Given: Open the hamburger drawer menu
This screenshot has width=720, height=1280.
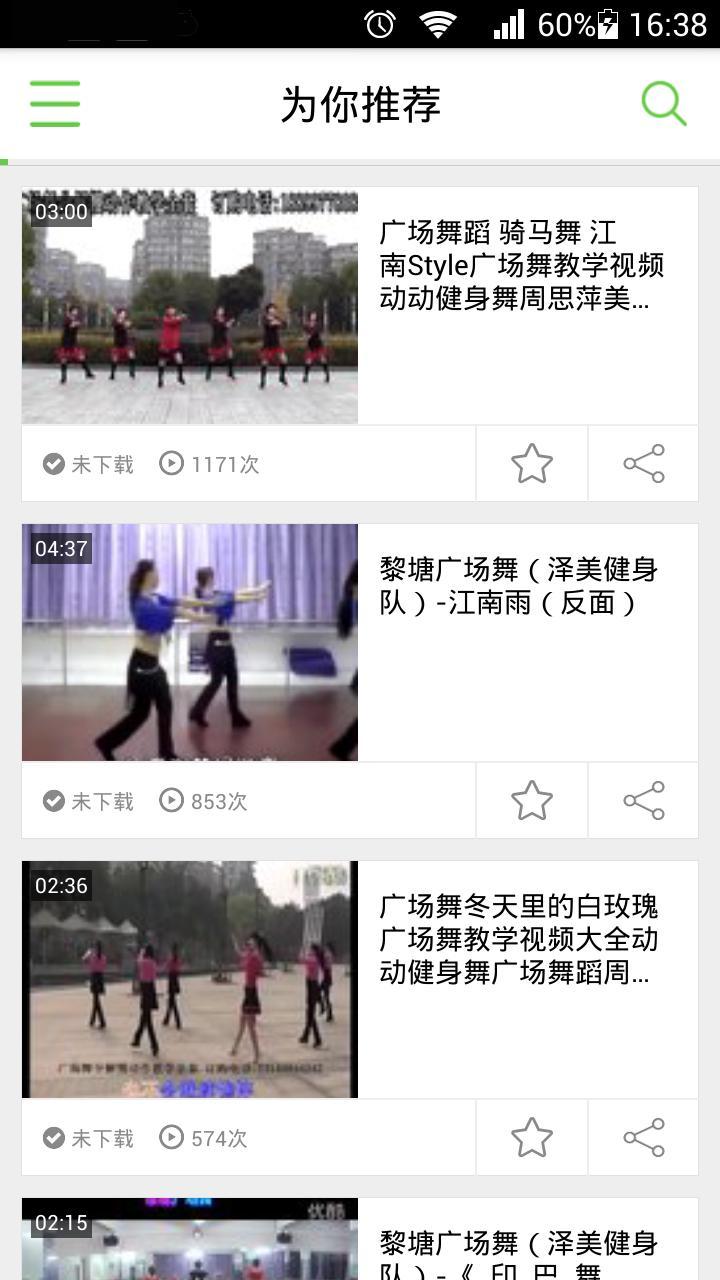Looking at the screenshot, I should pos(55,103).
